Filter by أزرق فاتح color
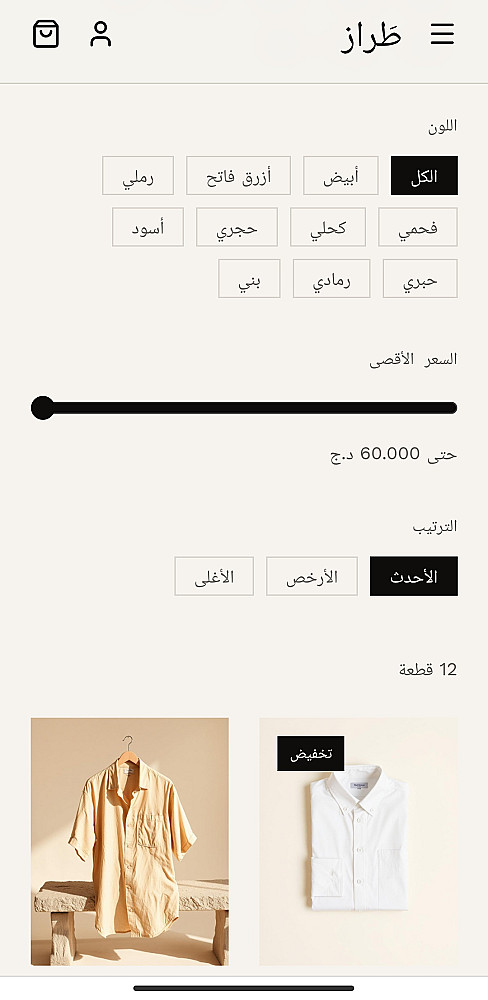 (239, 175)
